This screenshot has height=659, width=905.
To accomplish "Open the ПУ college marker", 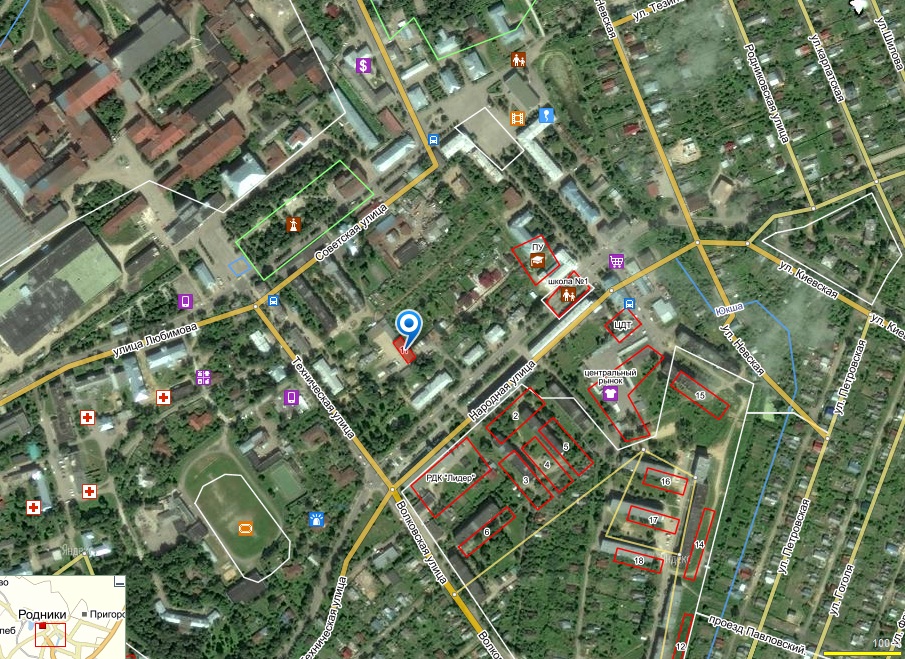I will (x=537, y=260).
